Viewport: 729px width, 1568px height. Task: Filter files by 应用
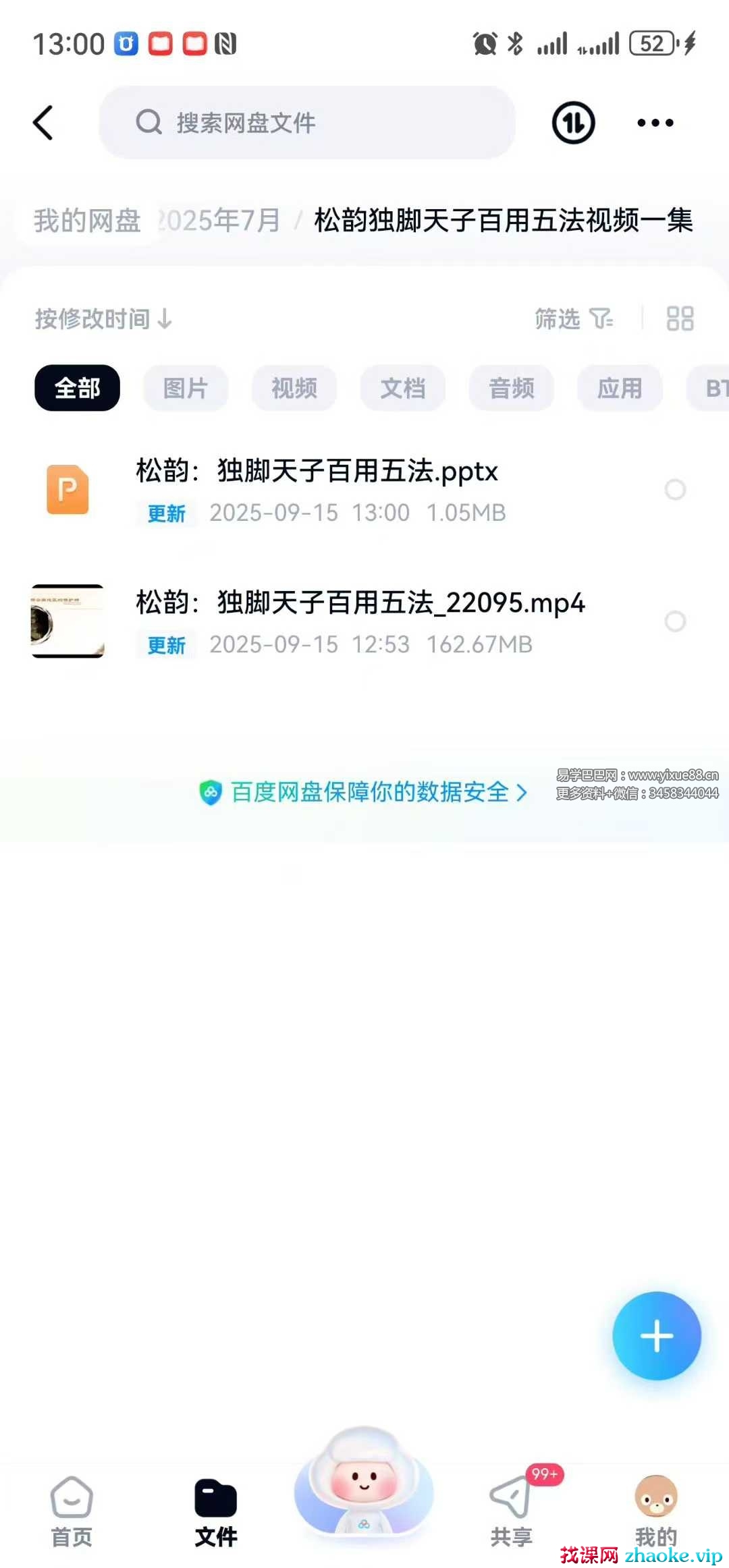(619, 388)
